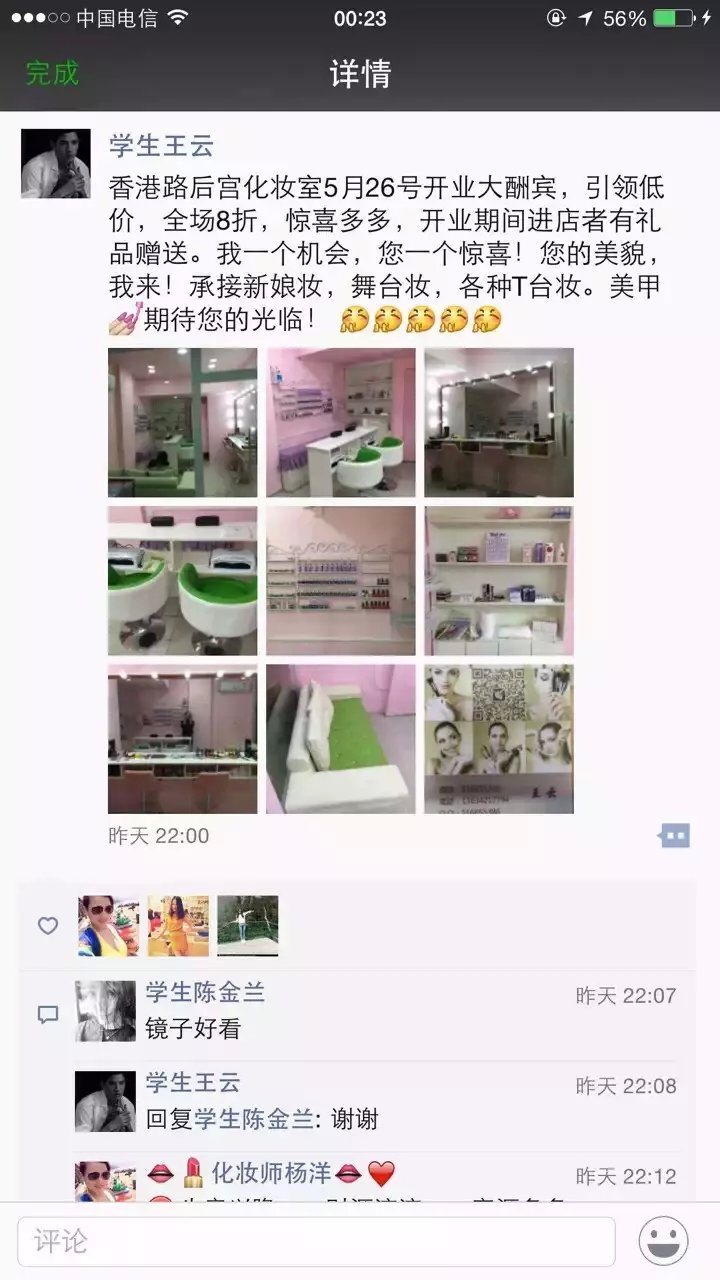View the liker in the yellow dress
The image size is (720, 1280).
178,925
